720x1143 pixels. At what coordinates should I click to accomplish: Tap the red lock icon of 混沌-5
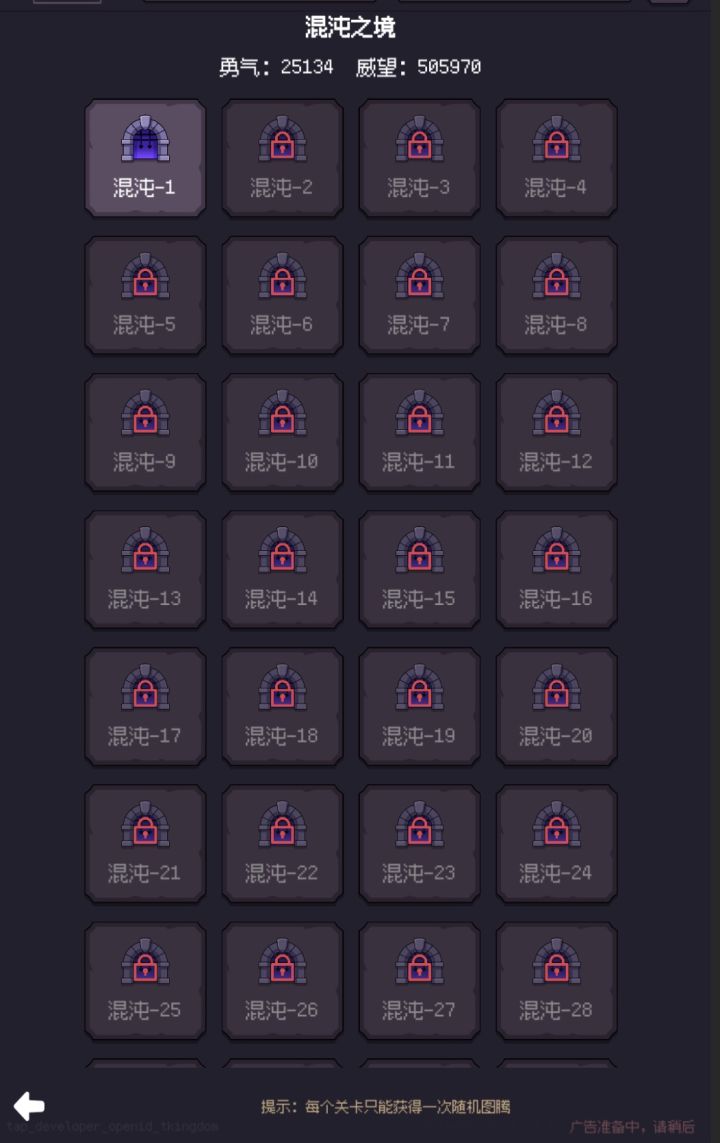[x=145, y=280]
